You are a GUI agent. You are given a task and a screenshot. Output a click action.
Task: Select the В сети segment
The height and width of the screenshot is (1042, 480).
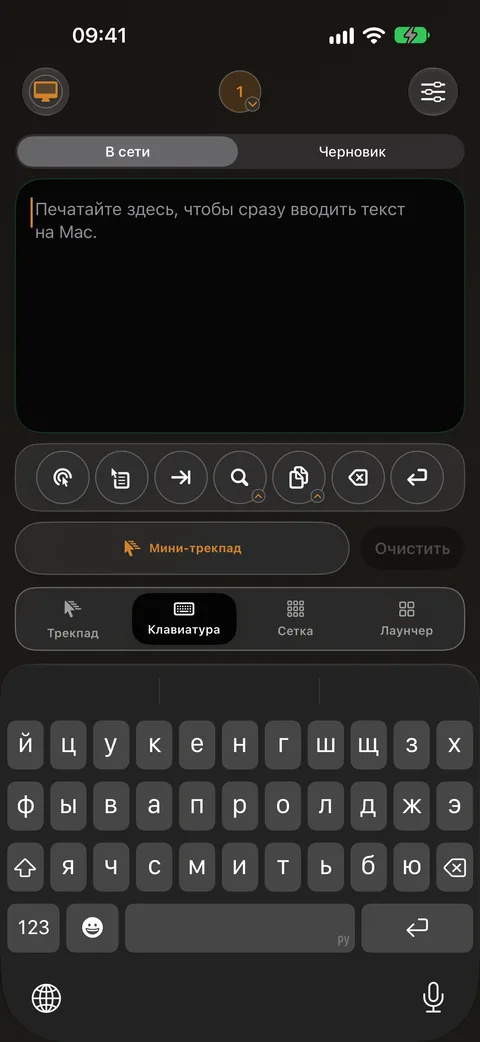[x=128, y=152]
